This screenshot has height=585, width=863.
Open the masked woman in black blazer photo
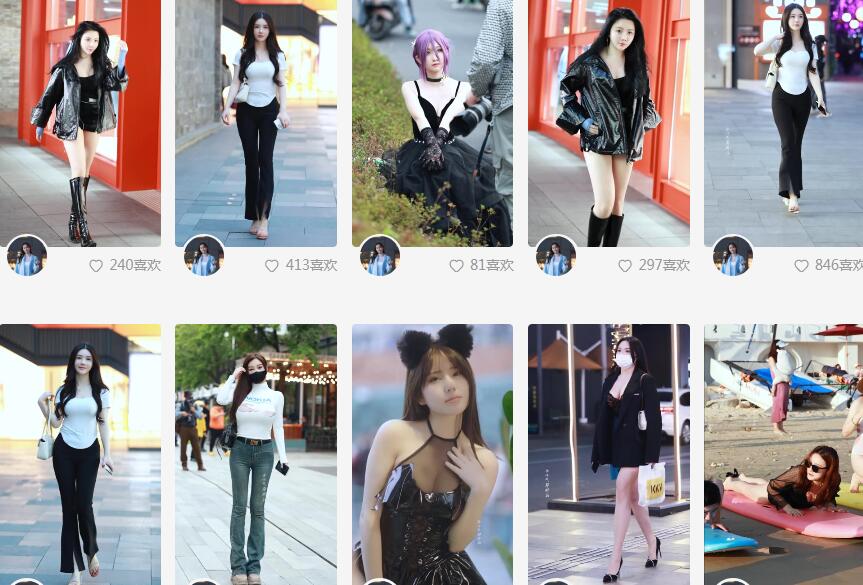(608, 455)
